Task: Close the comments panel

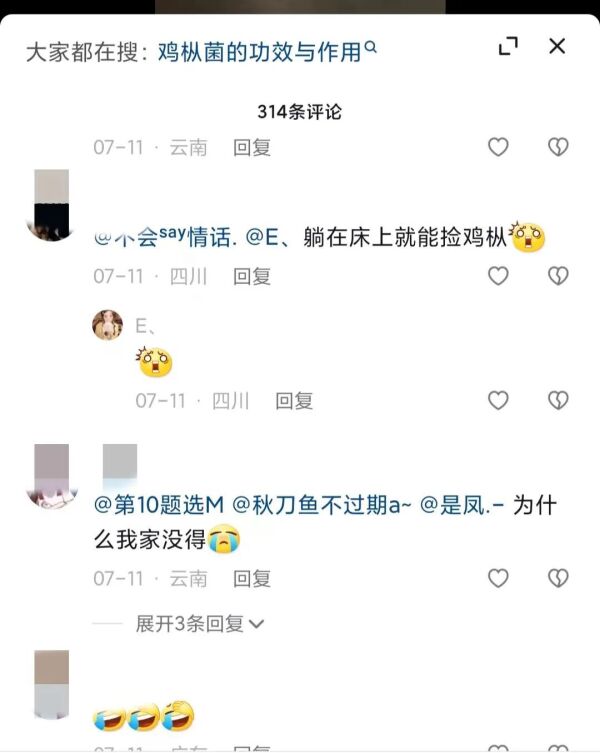Action: (557, 45)
